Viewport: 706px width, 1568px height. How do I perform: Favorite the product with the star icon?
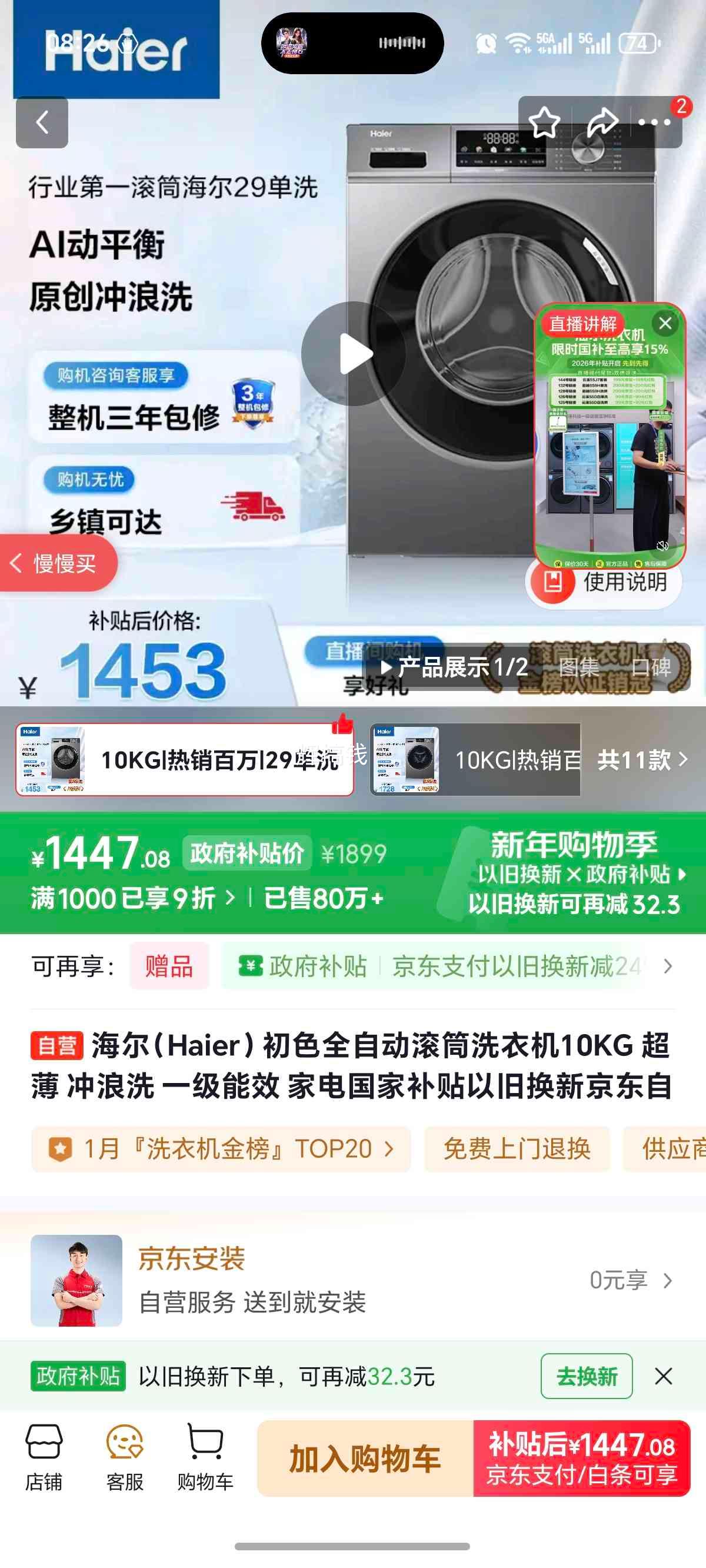[546, 122]
